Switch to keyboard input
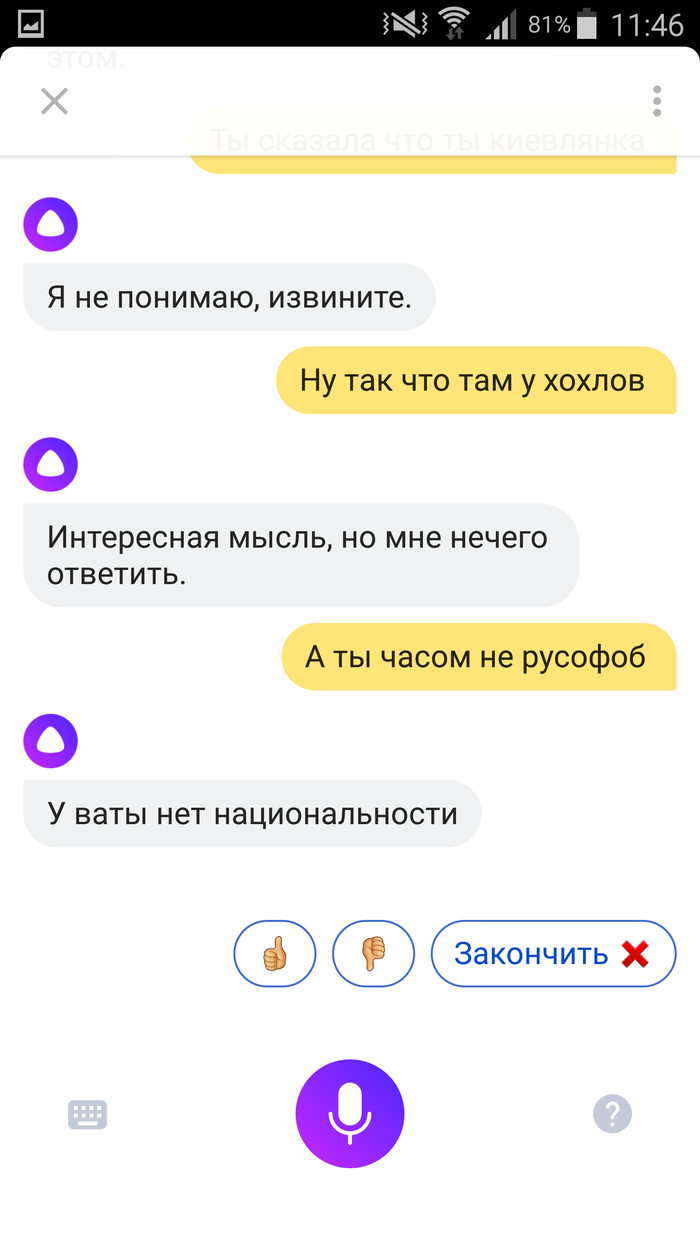The width and height of the screenshot is (700, 1244). (x=87, y=1114)
